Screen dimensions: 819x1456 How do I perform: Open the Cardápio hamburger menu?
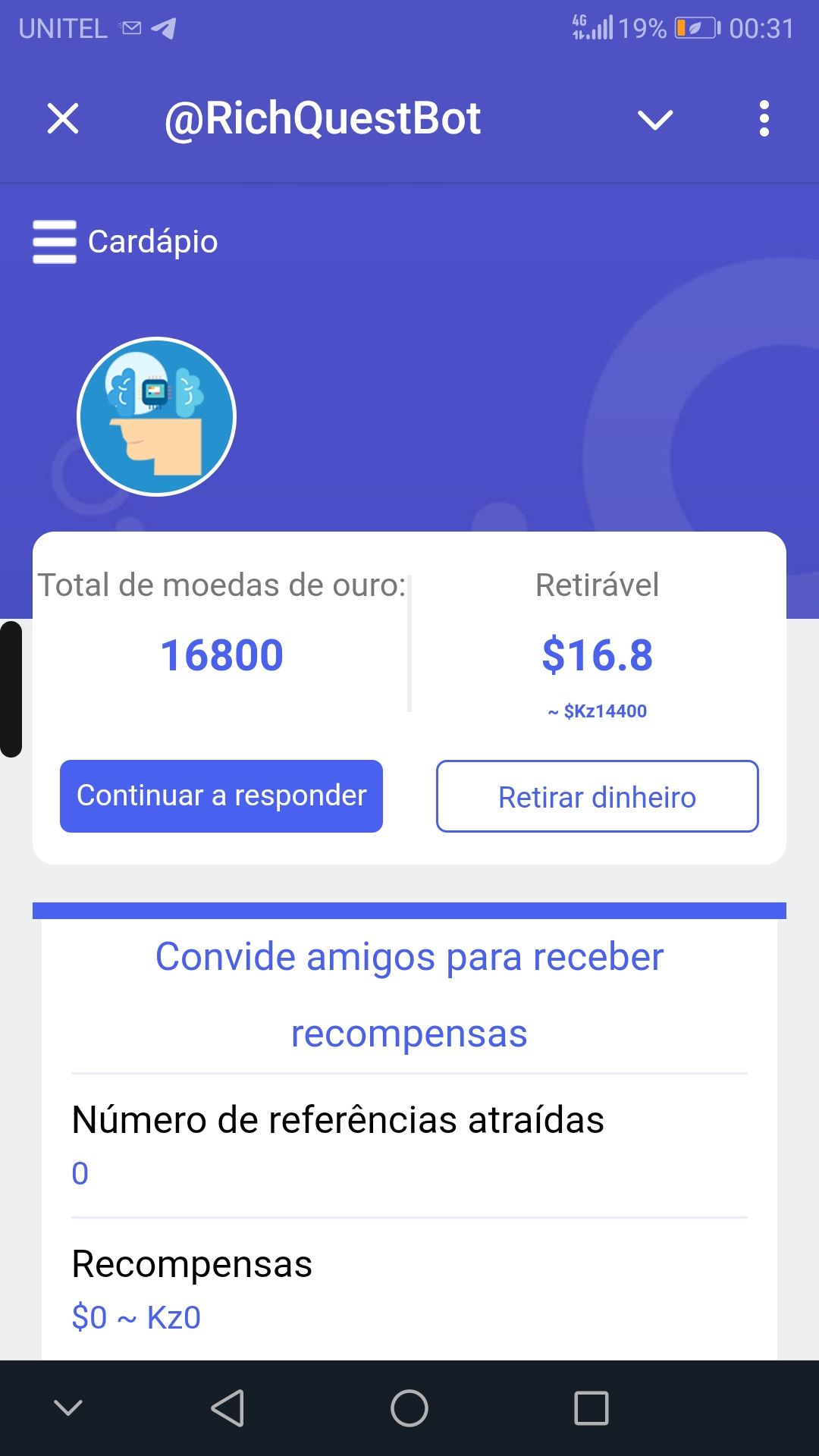click(55, 242)
